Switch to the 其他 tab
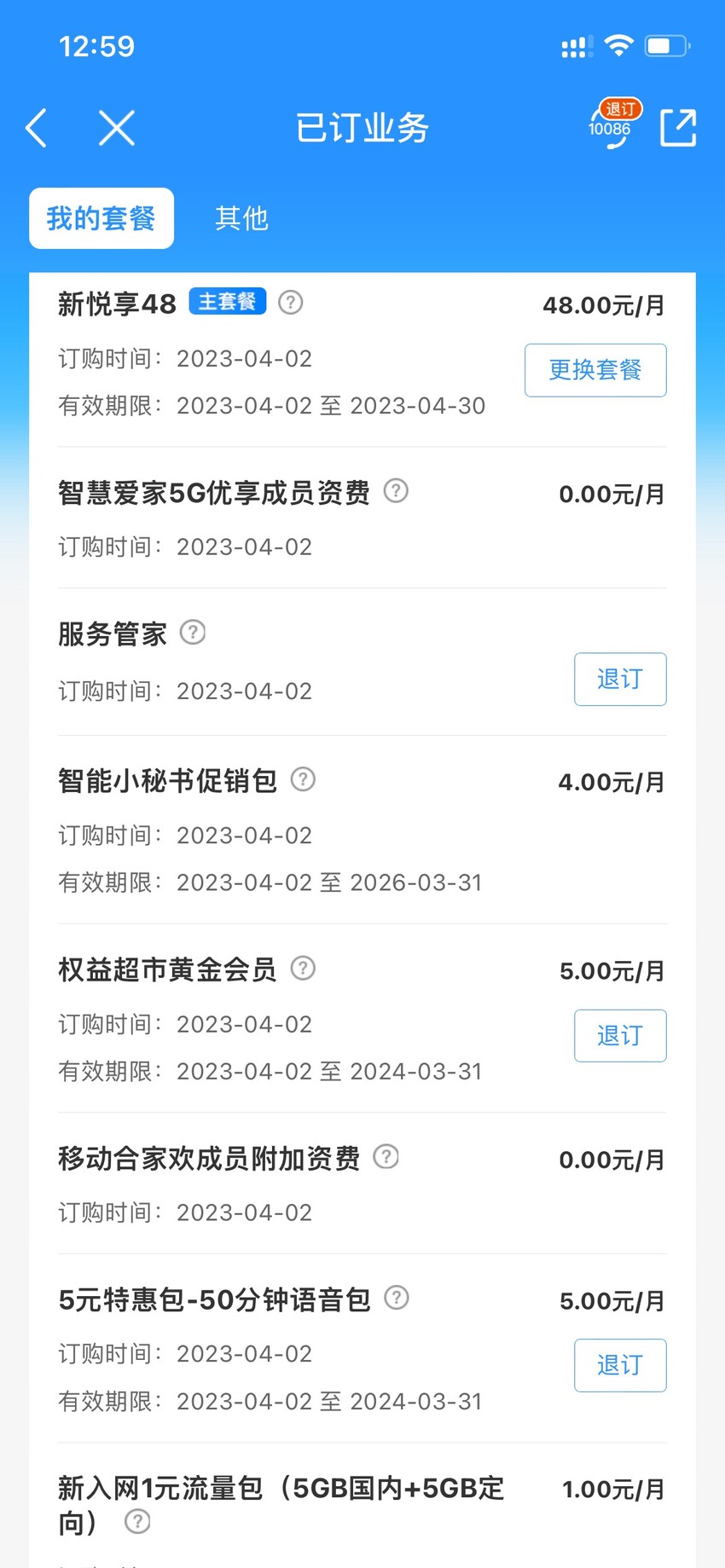725x1568 pixels. [241, 218]
